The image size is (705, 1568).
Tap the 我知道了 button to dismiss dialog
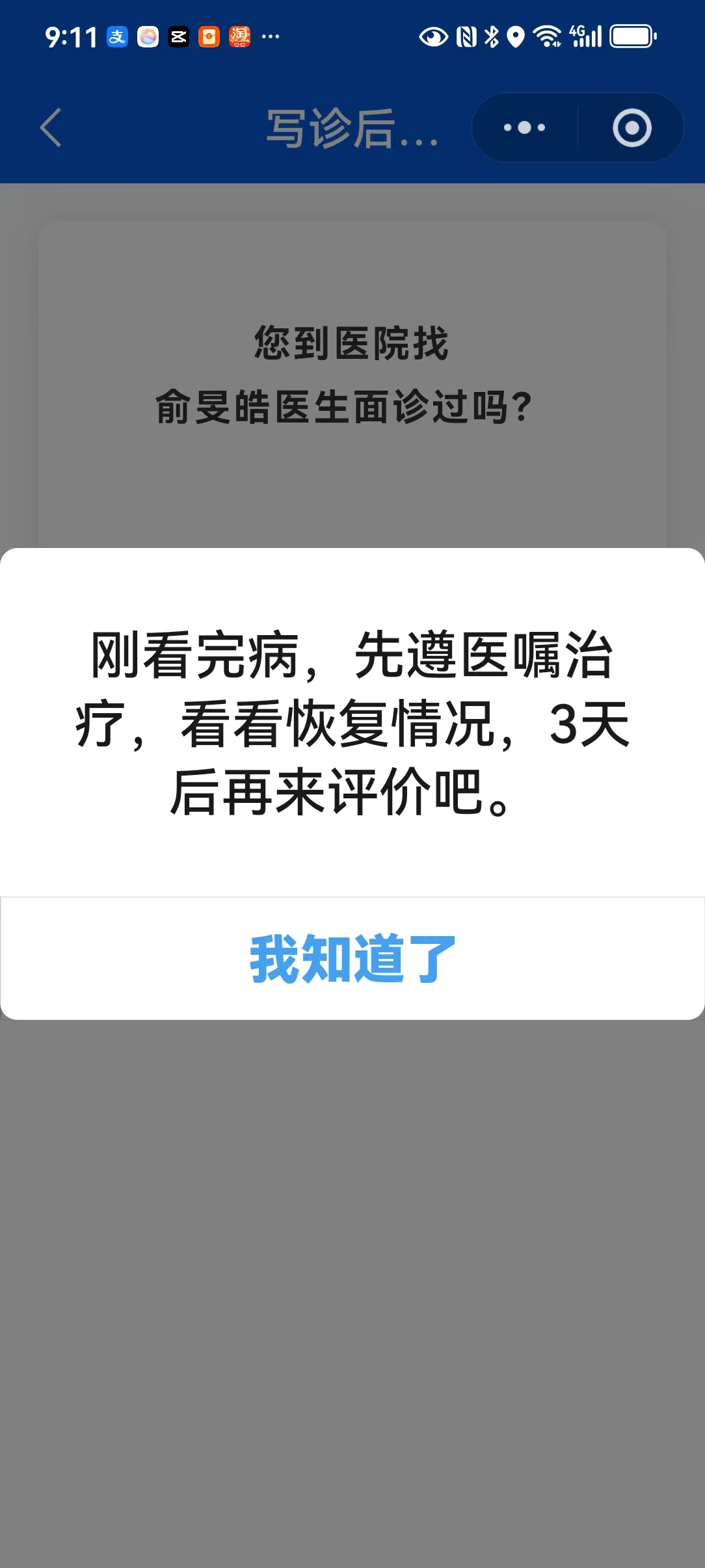pyautogui.click(x=352, y=959)
